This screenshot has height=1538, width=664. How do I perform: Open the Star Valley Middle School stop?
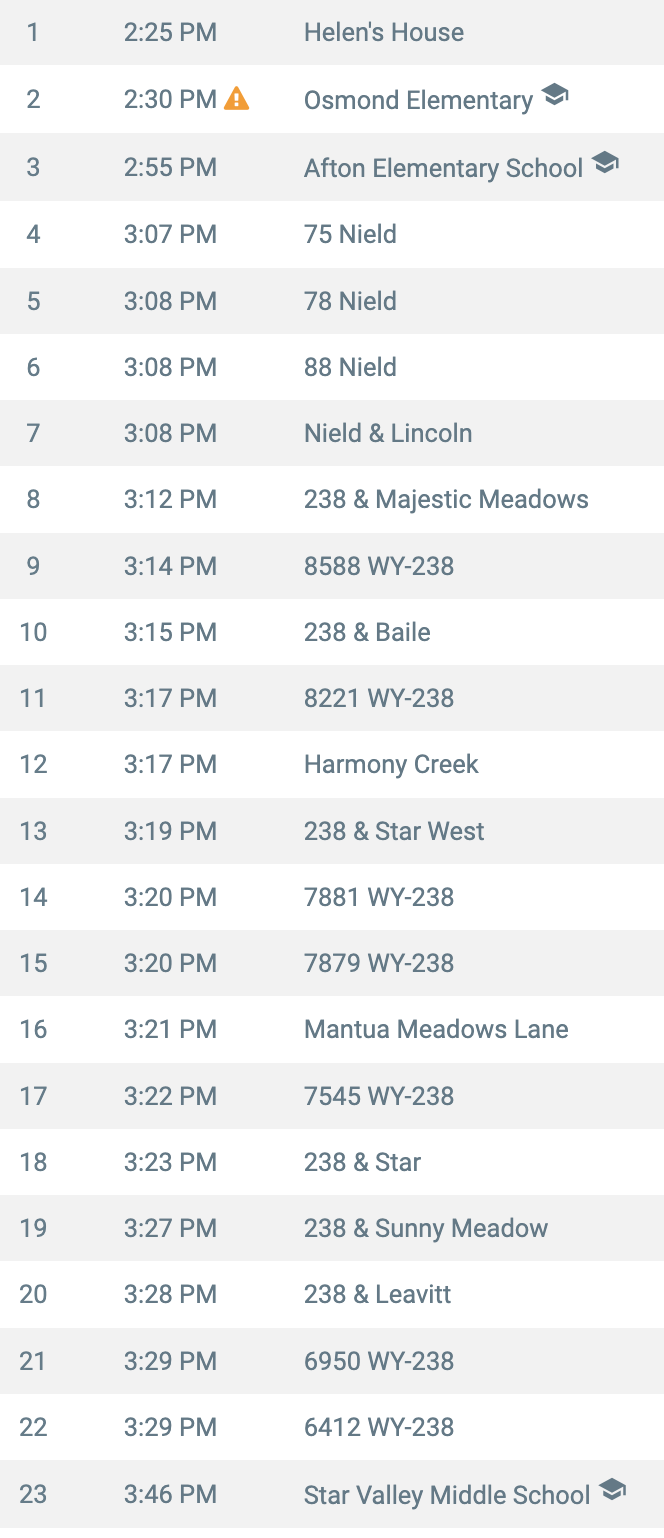[332, 1494]
